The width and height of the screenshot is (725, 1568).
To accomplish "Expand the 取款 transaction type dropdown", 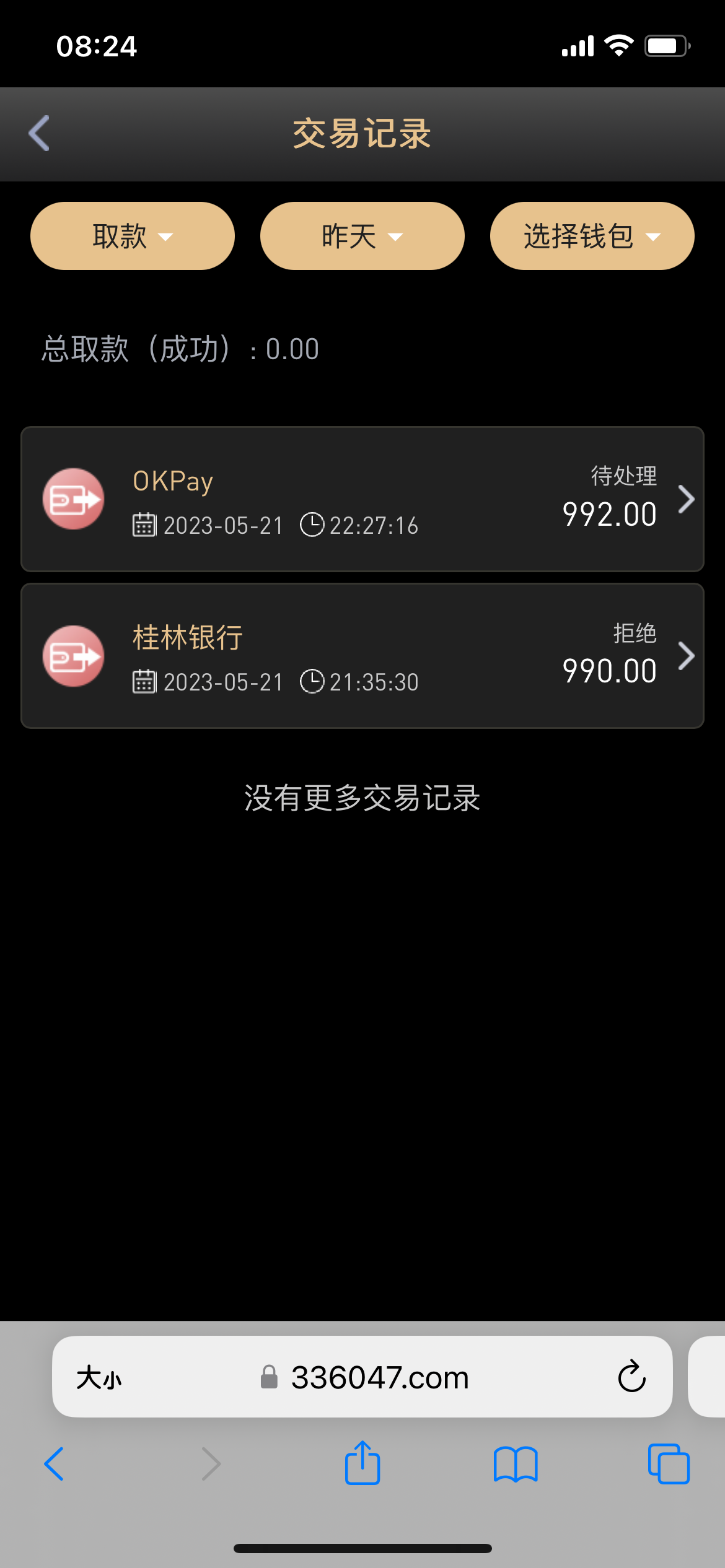I will tap(133, 236).
